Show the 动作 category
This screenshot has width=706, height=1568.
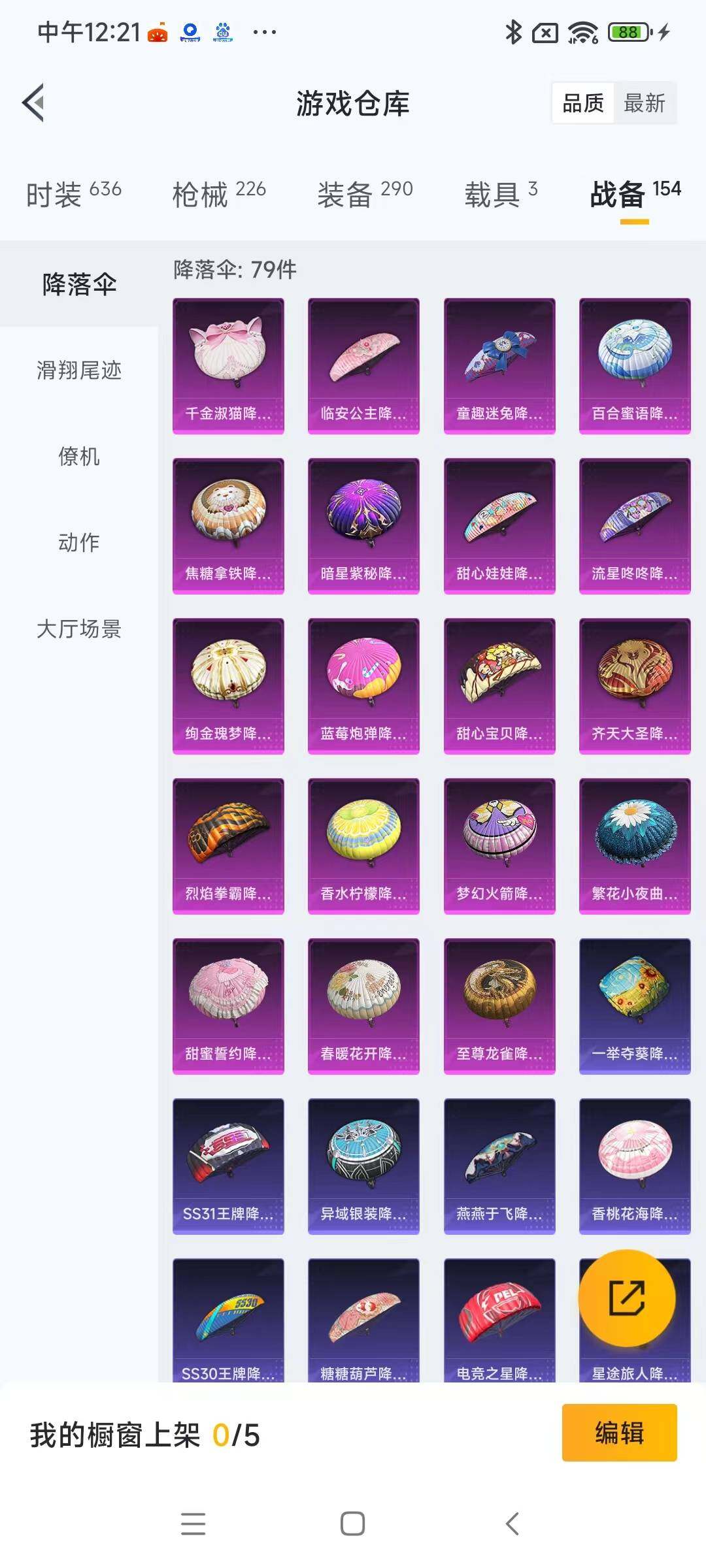pos(79,542)
